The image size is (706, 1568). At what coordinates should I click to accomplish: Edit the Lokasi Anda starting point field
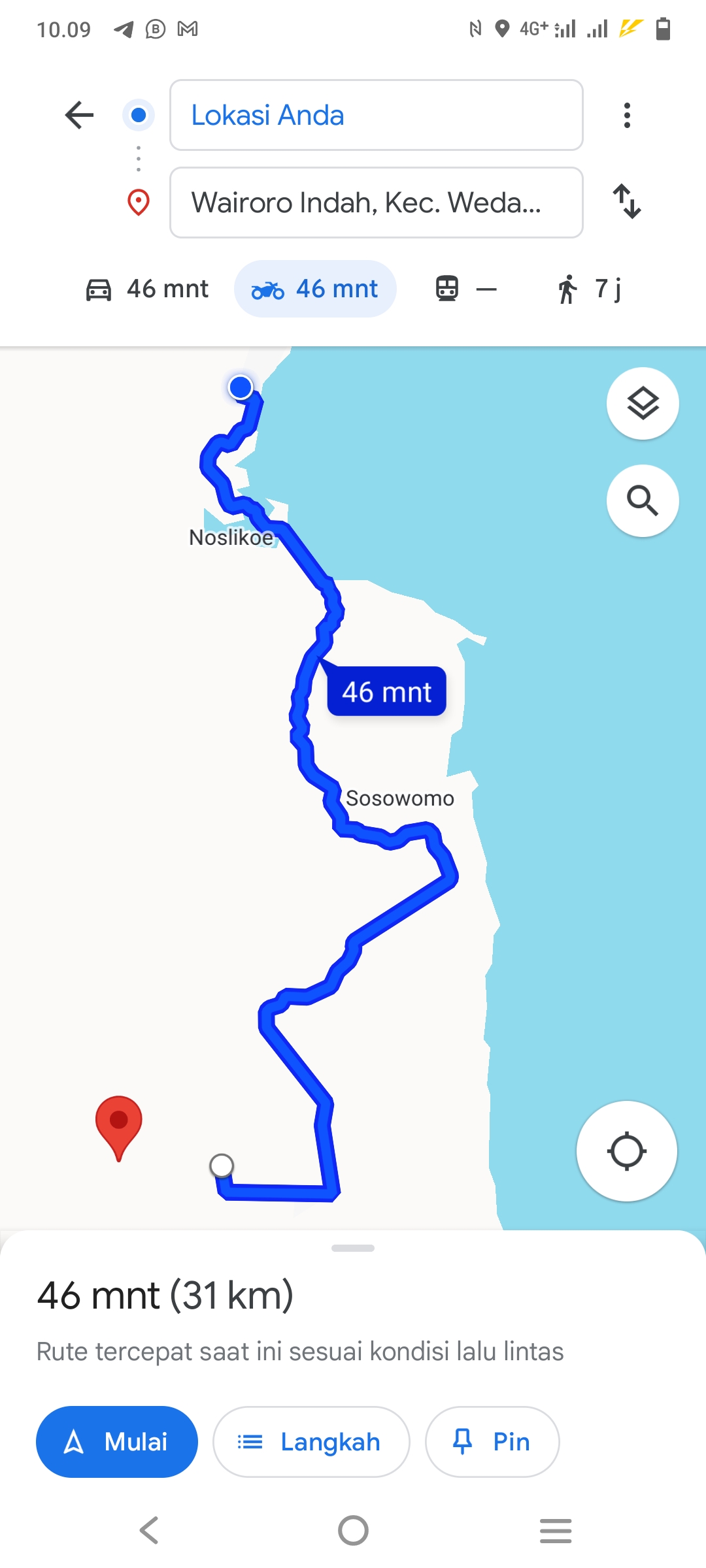[x=377, y=115]
